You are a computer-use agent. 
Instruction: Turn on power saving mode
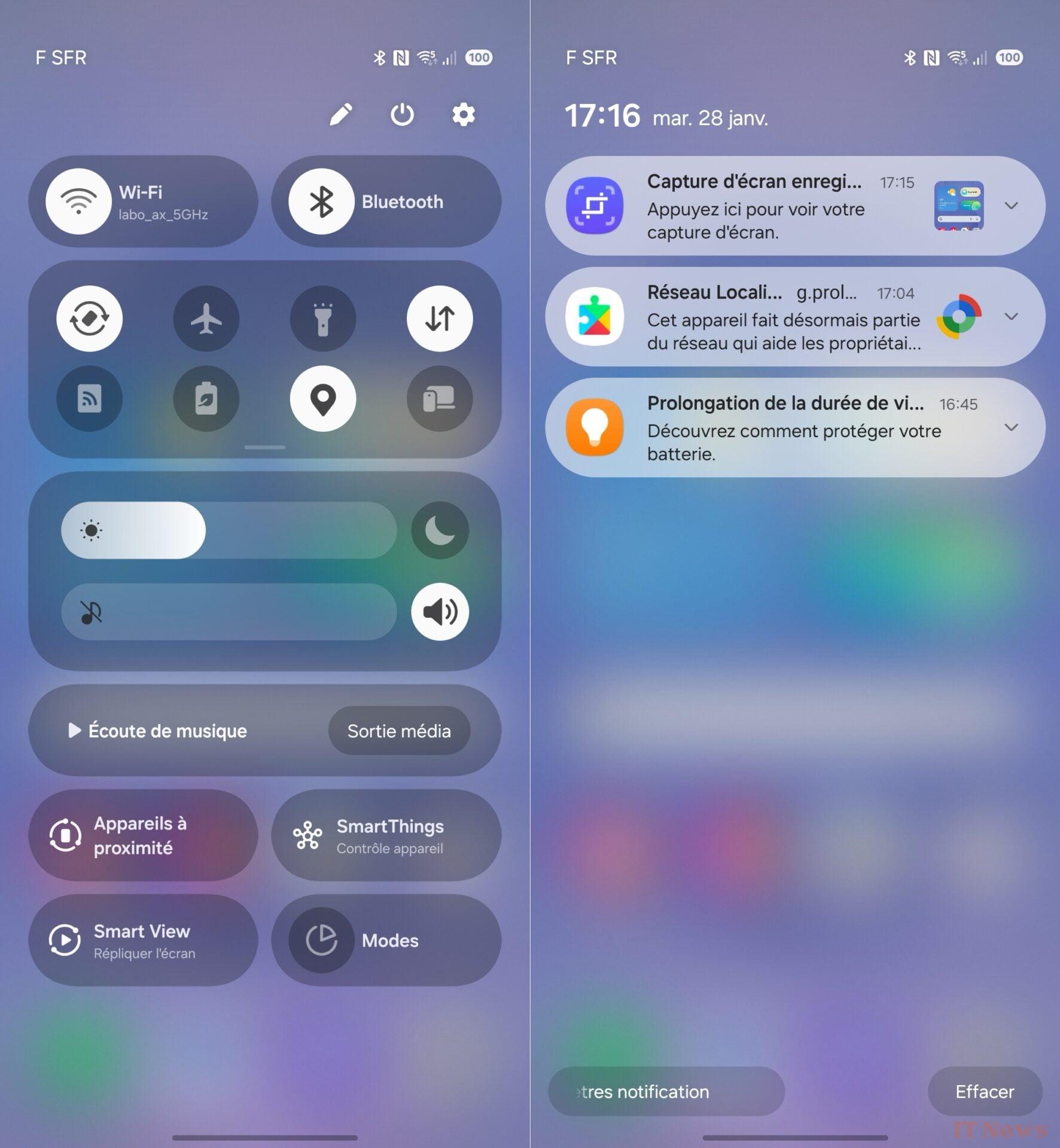[206, 398]
